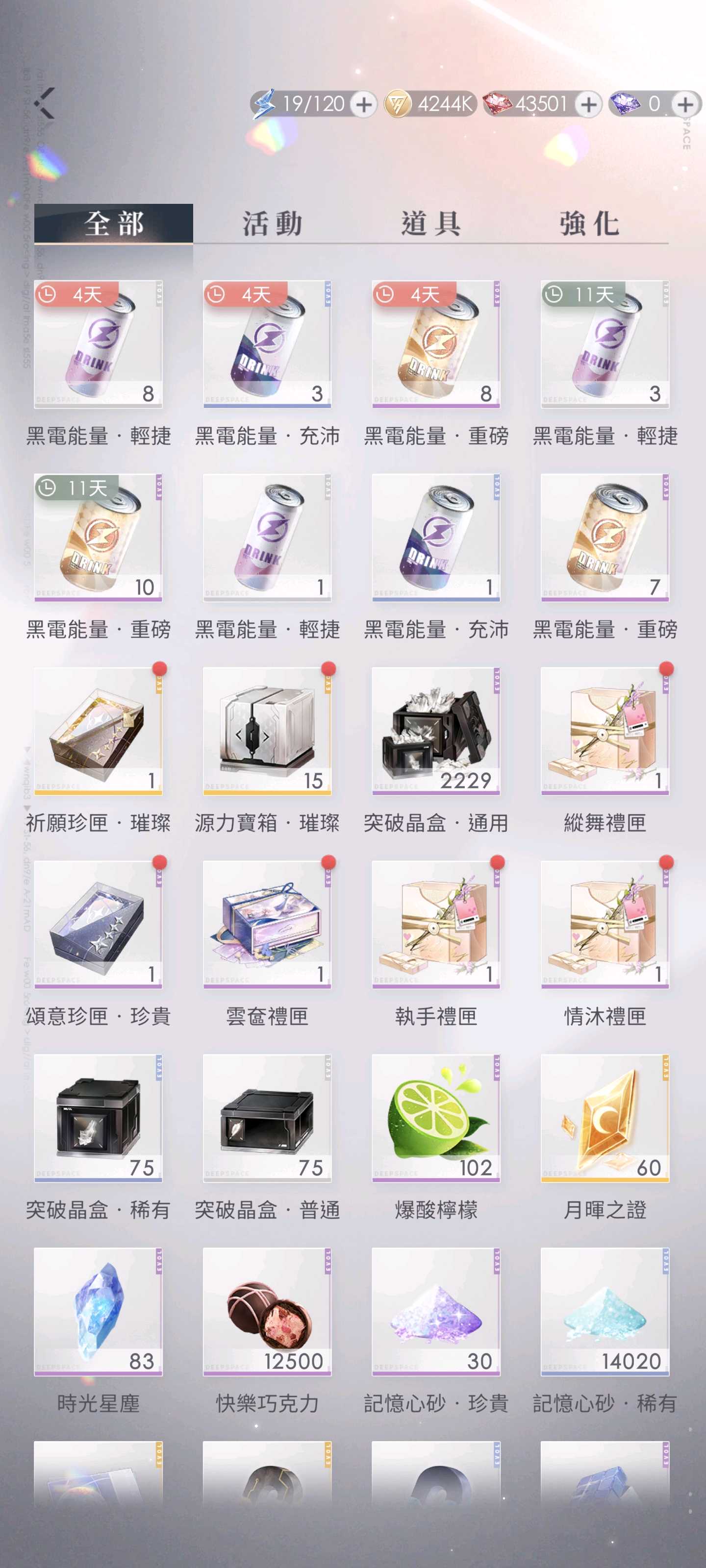Open 記憶心砂·稀有 item

point(605,1312)
